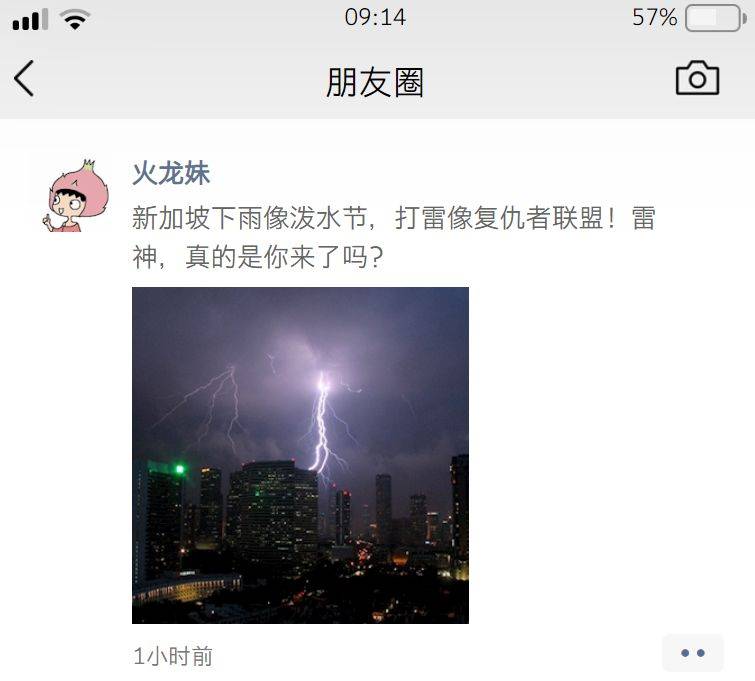Open the like and comment menu
Screen dimensions: 755x681
(x=692, y=653)
